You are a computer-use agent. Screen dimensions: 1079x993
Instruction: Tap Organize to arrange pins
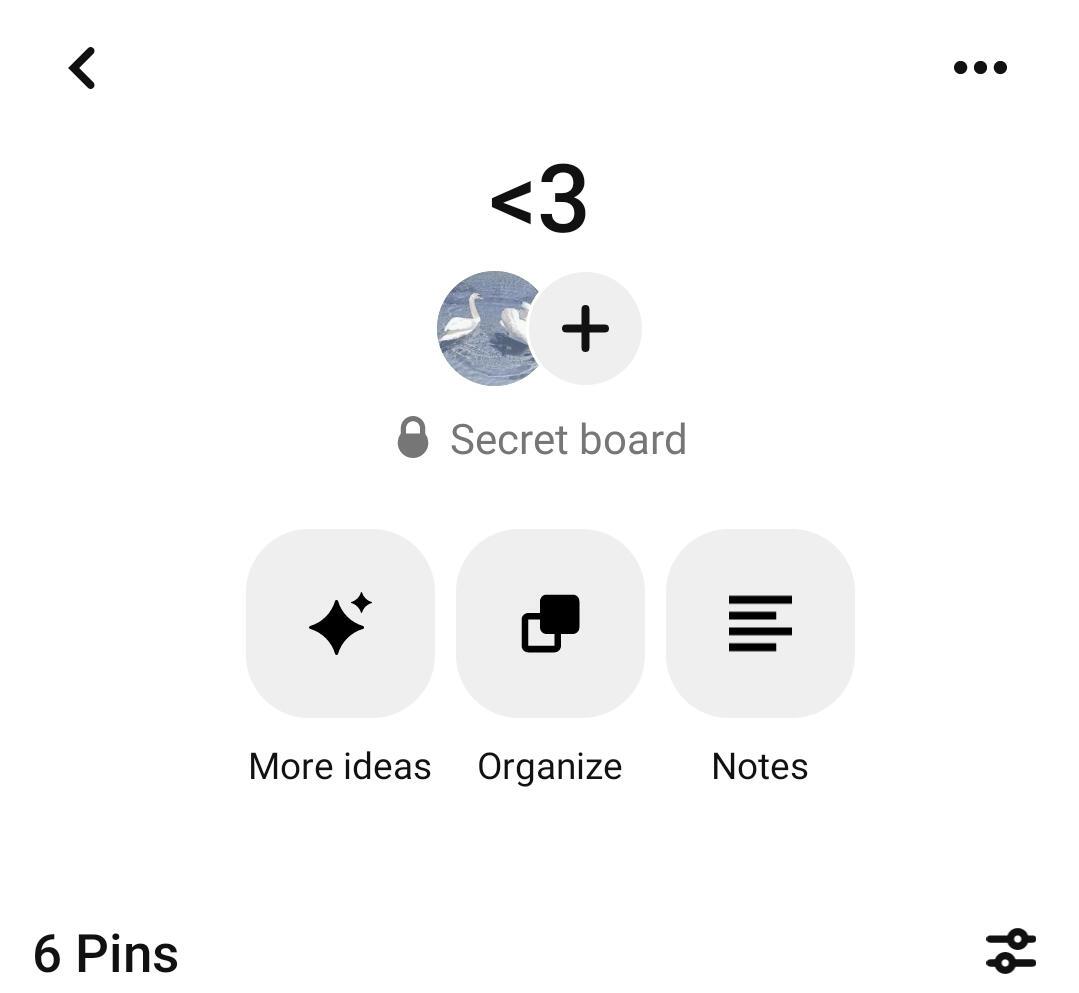[x=550, y=623]
